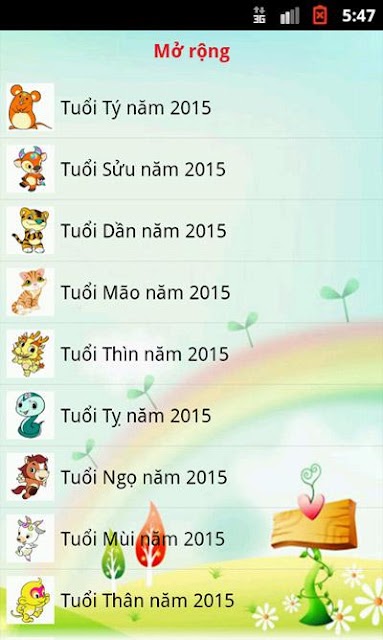383x640 pixels.
Task: Open Tuổi Tý năm 2015
Action: 192,107
